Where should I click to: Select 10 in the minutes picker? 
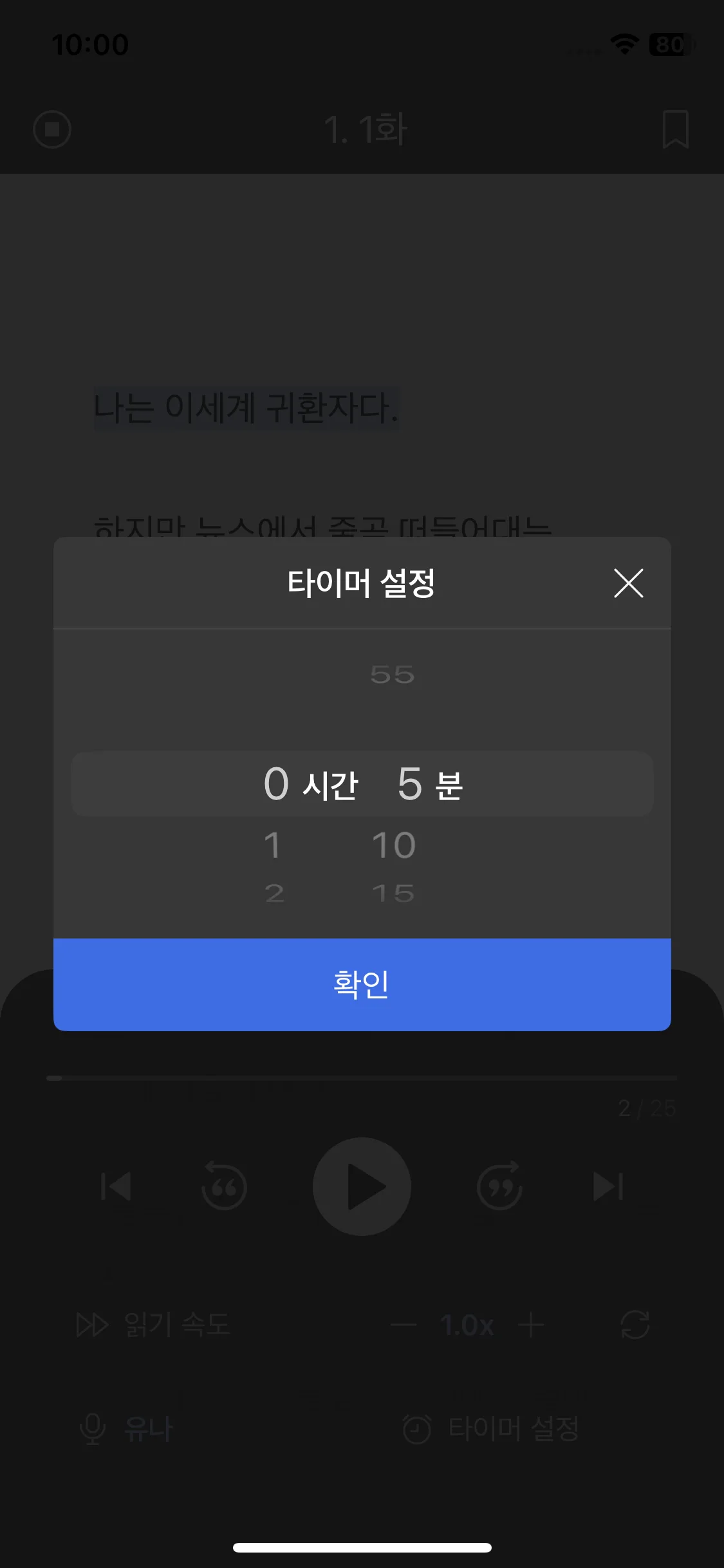coord(393,845)
